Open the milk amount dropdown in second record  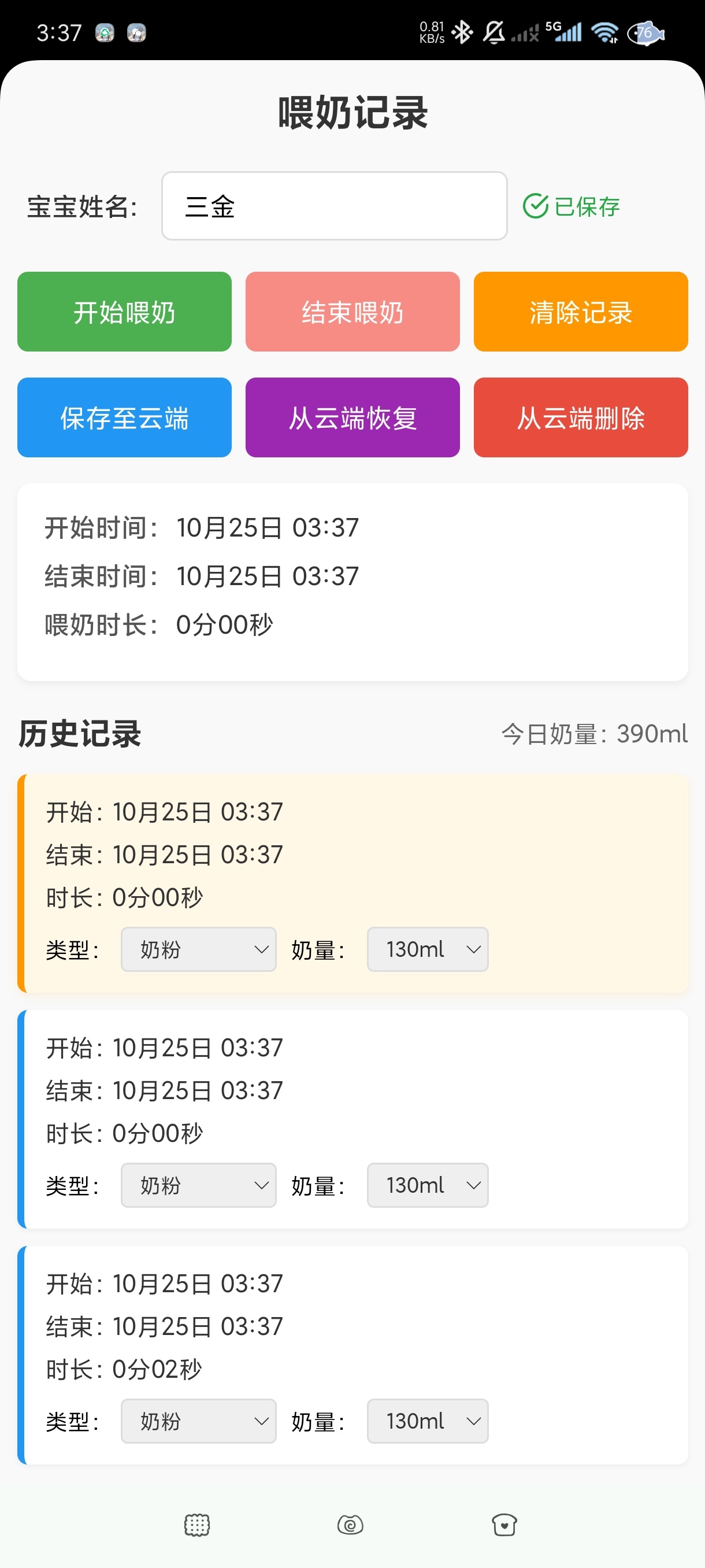pyautogui.click(x=427, y=1185)
